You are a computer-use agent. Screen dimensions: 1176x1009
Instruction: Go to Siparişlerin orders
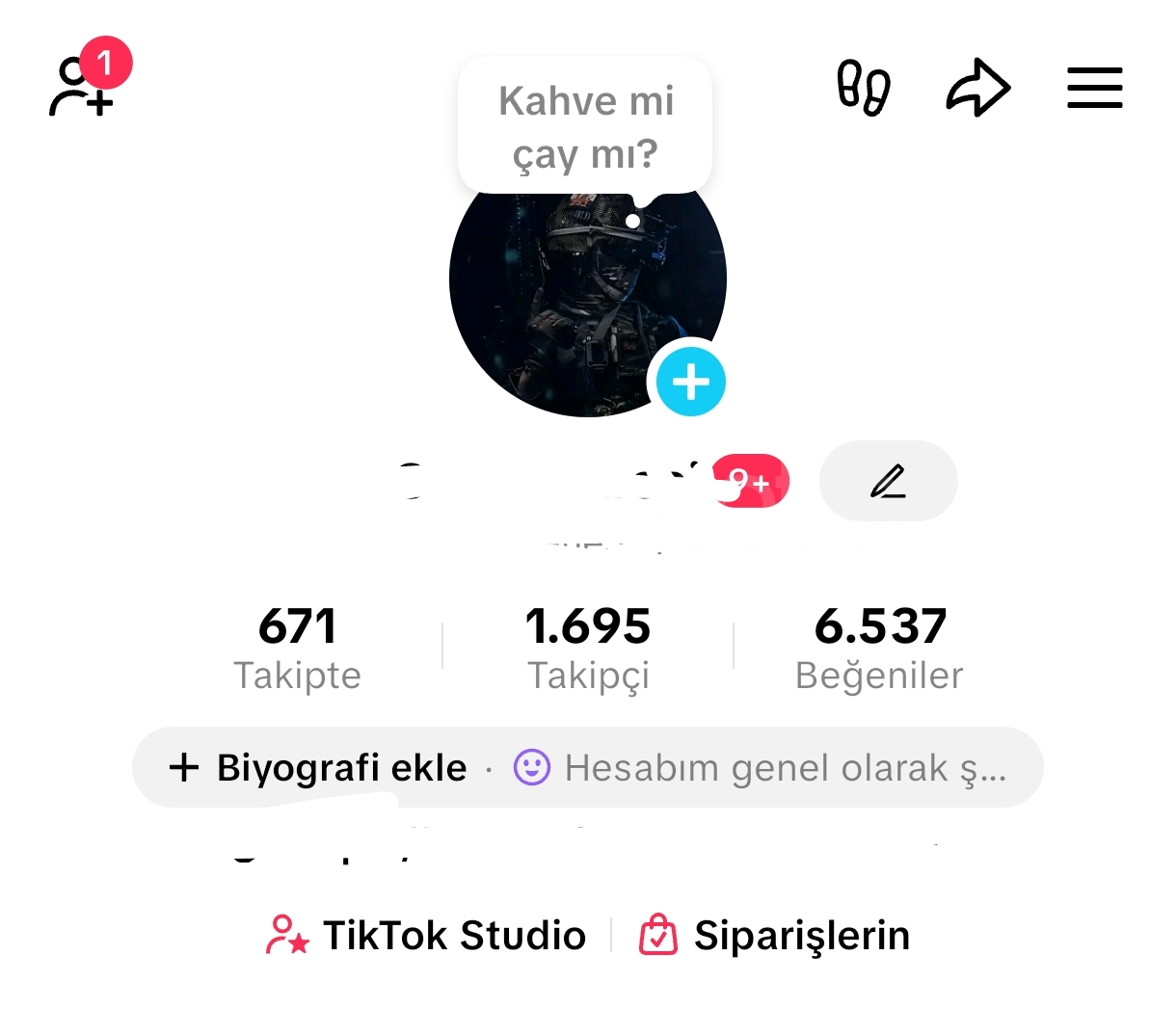tap(775, 936)
